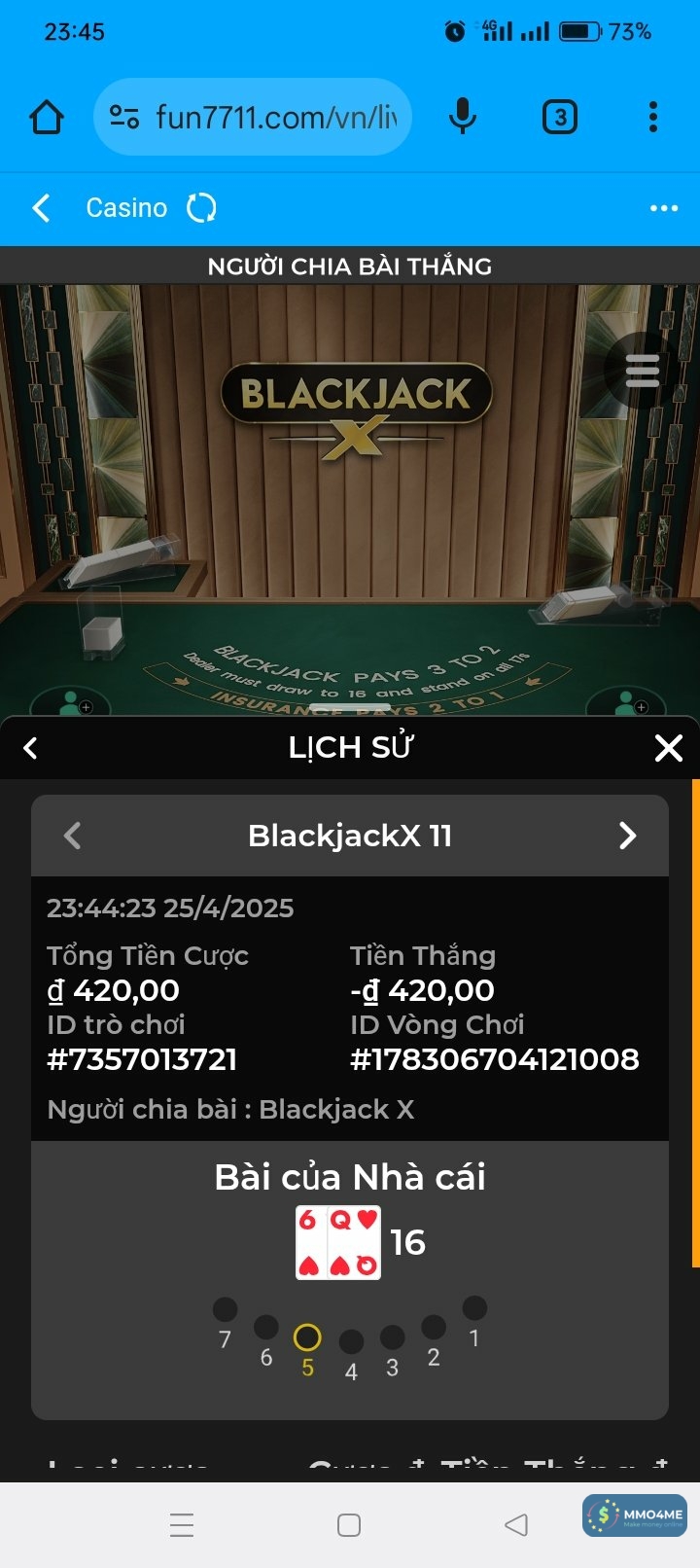Tap the system back button
This screenshot has height=1568, width=700.
click(516, 1525)
